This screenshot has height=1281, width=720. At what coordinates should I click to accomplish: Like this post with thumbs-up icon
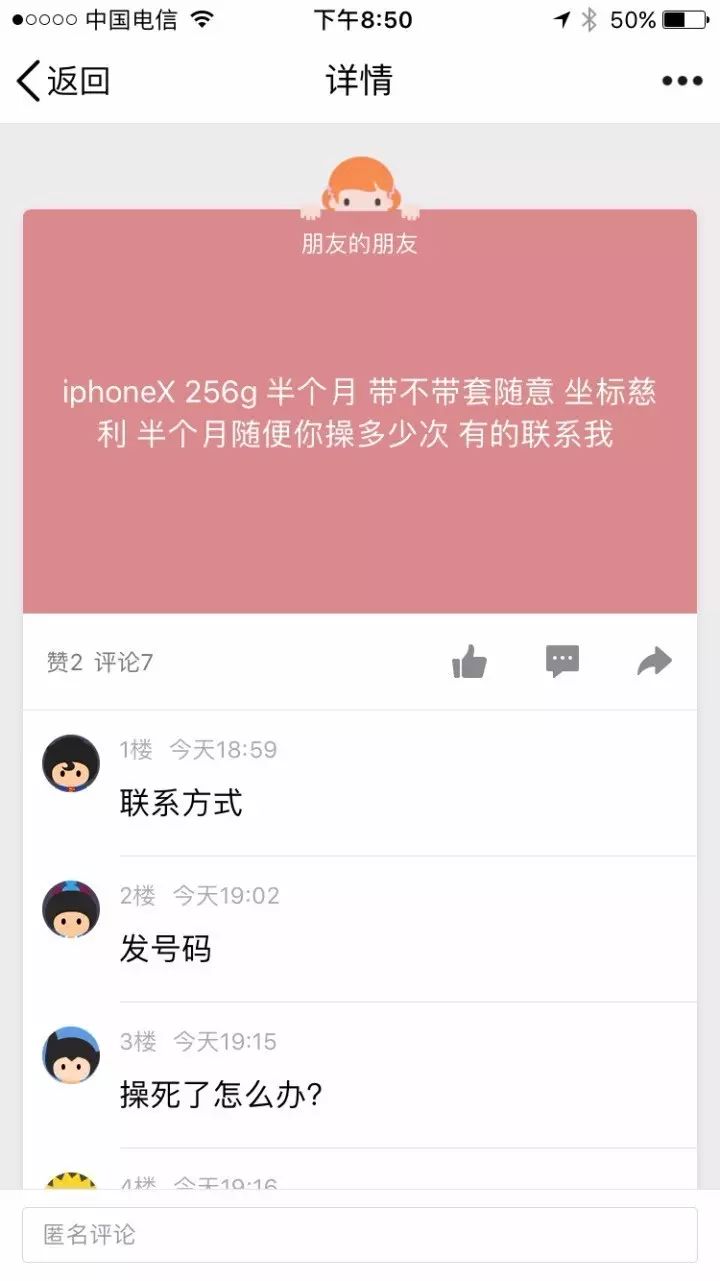469,661
